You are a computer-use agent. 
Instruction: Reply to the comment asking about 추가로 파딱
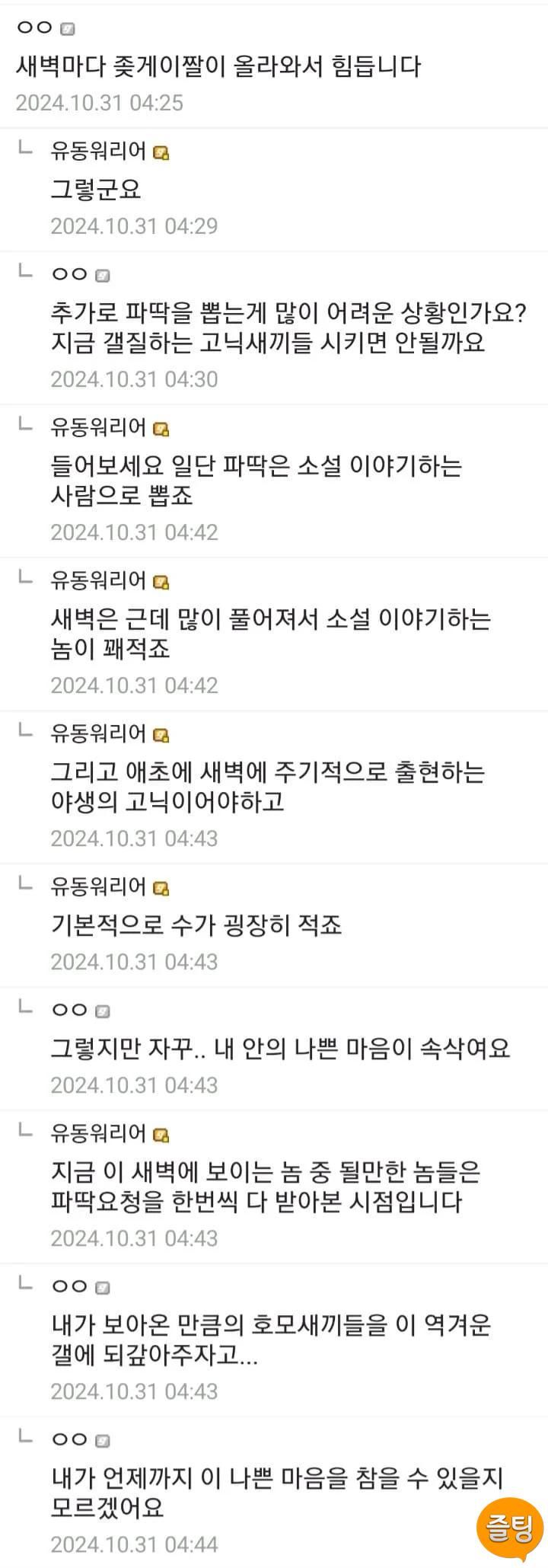289,327
